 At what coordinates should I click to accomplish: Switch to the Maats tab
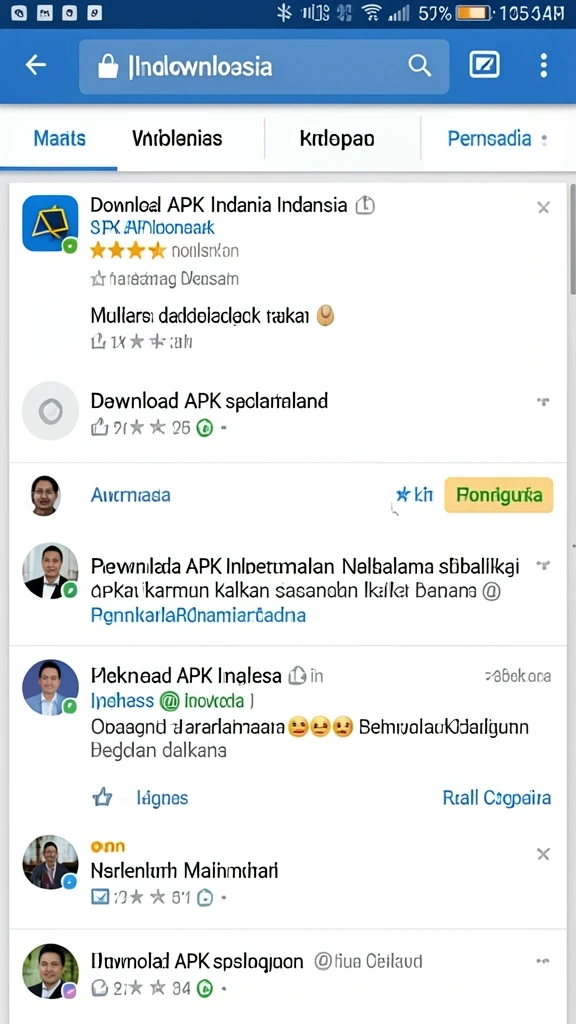[x=59, y=138]
